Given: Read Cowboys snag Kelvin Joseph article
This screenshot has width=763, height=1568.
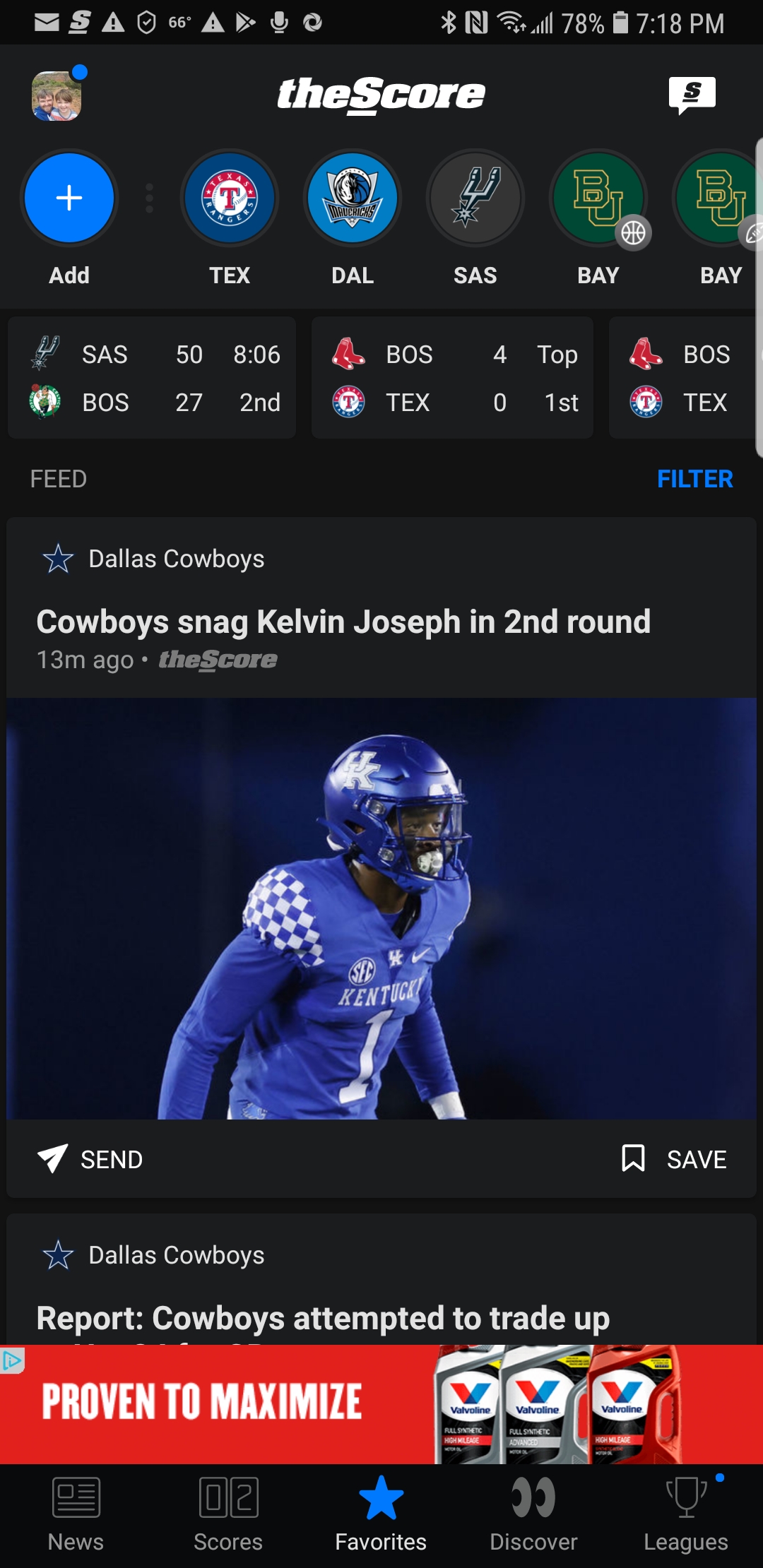Looking at the screenshot, I should click(x=343, y=622).
